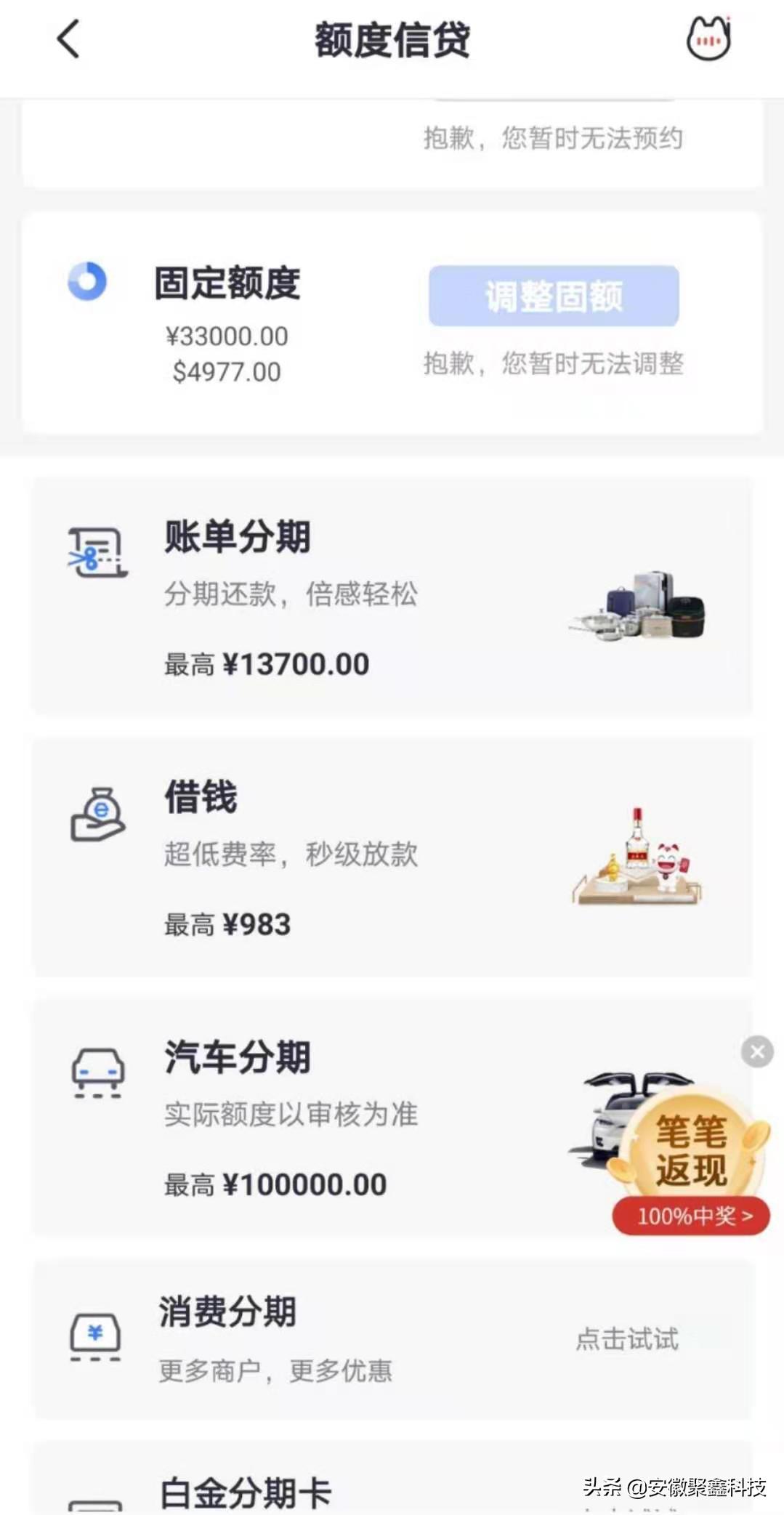Dismiss the car installment promo with the X
Image resolution: width=784 pixels, height=1515 pixels.
(756, 1051)
